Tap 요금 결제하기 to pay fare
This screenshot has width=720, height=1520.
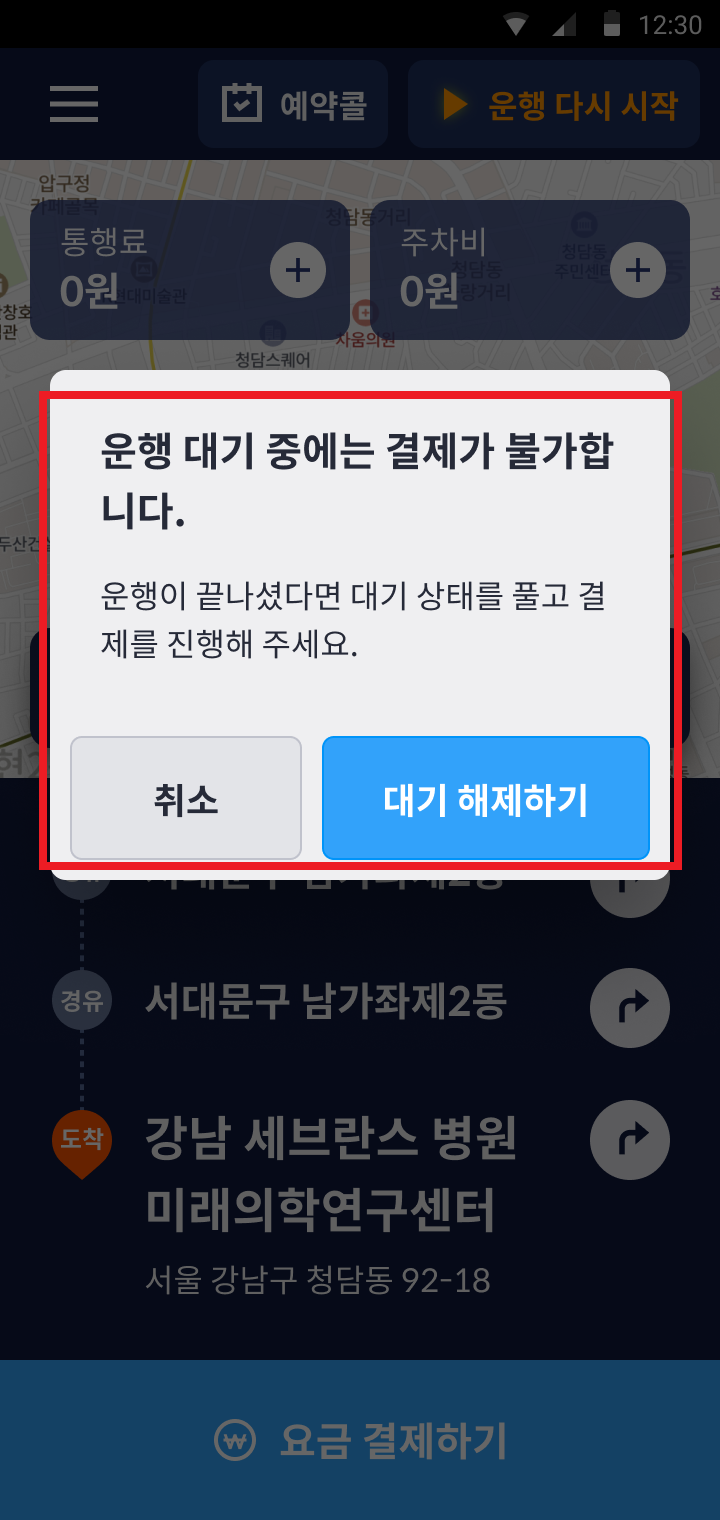pos(360,1440)
